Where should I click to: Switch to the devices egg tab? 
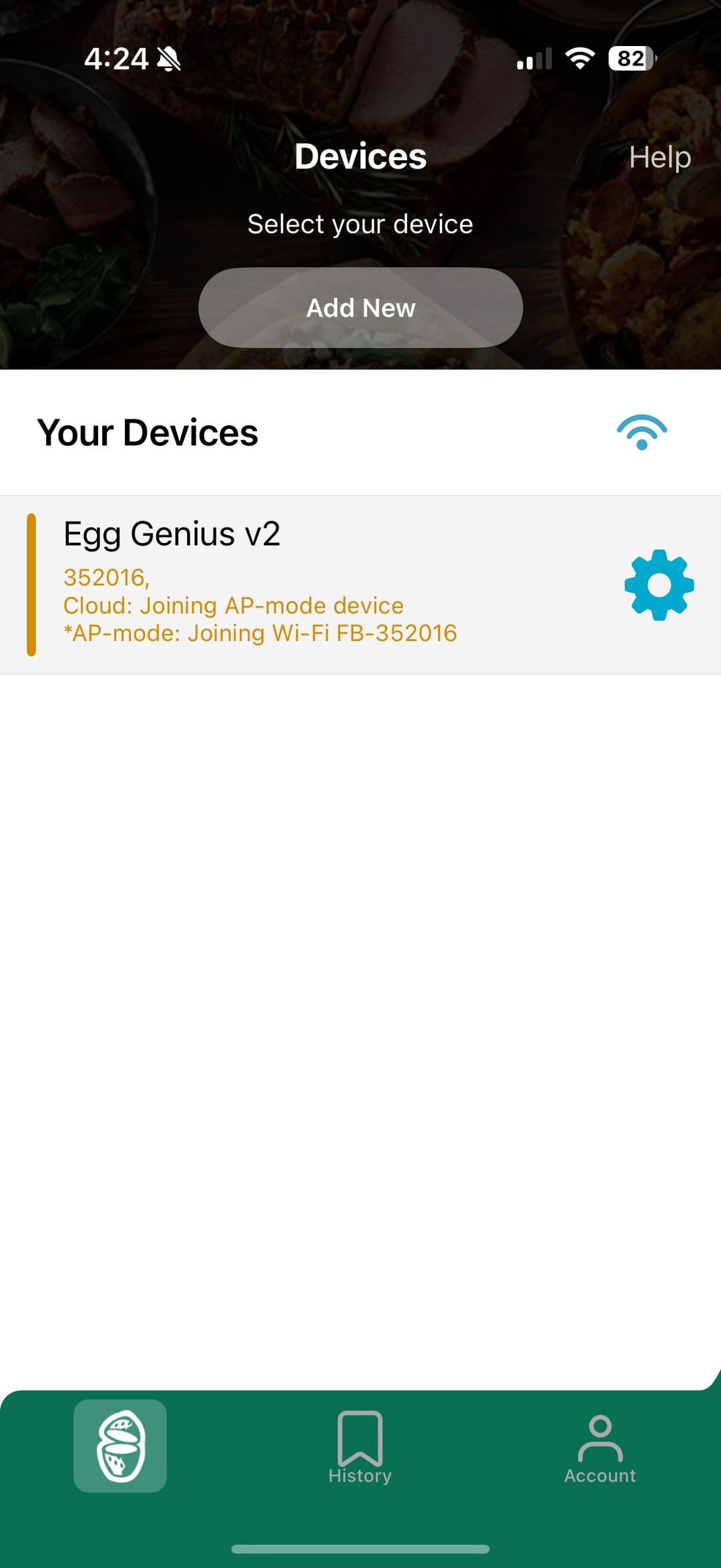pyautogui.click(x=120, y=1446)
